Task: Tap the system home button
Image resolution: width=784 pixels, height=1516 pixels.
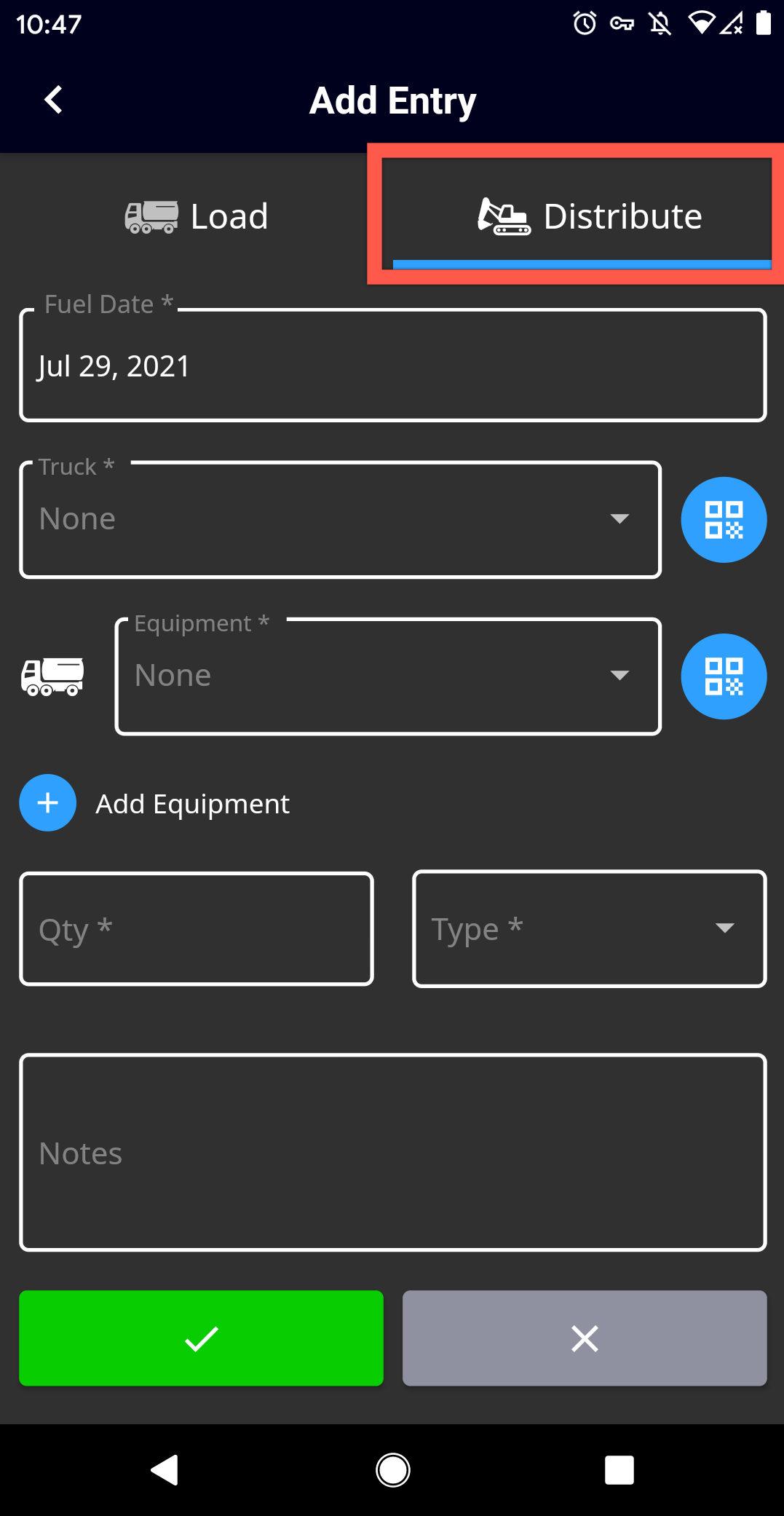Action: pyautogui.click(x=393, y=1470)
